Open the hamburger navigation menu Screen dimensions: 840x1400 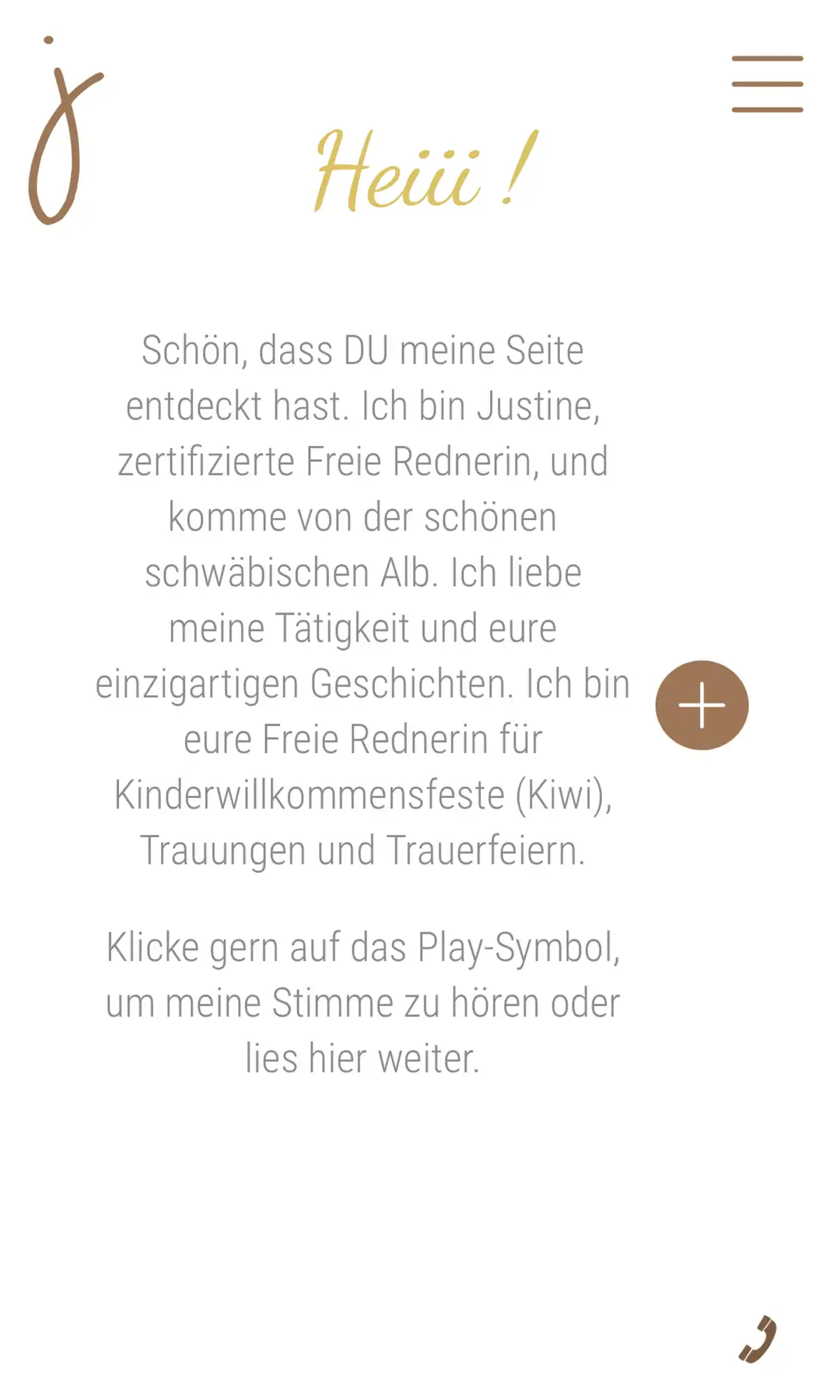coord(767,84)
